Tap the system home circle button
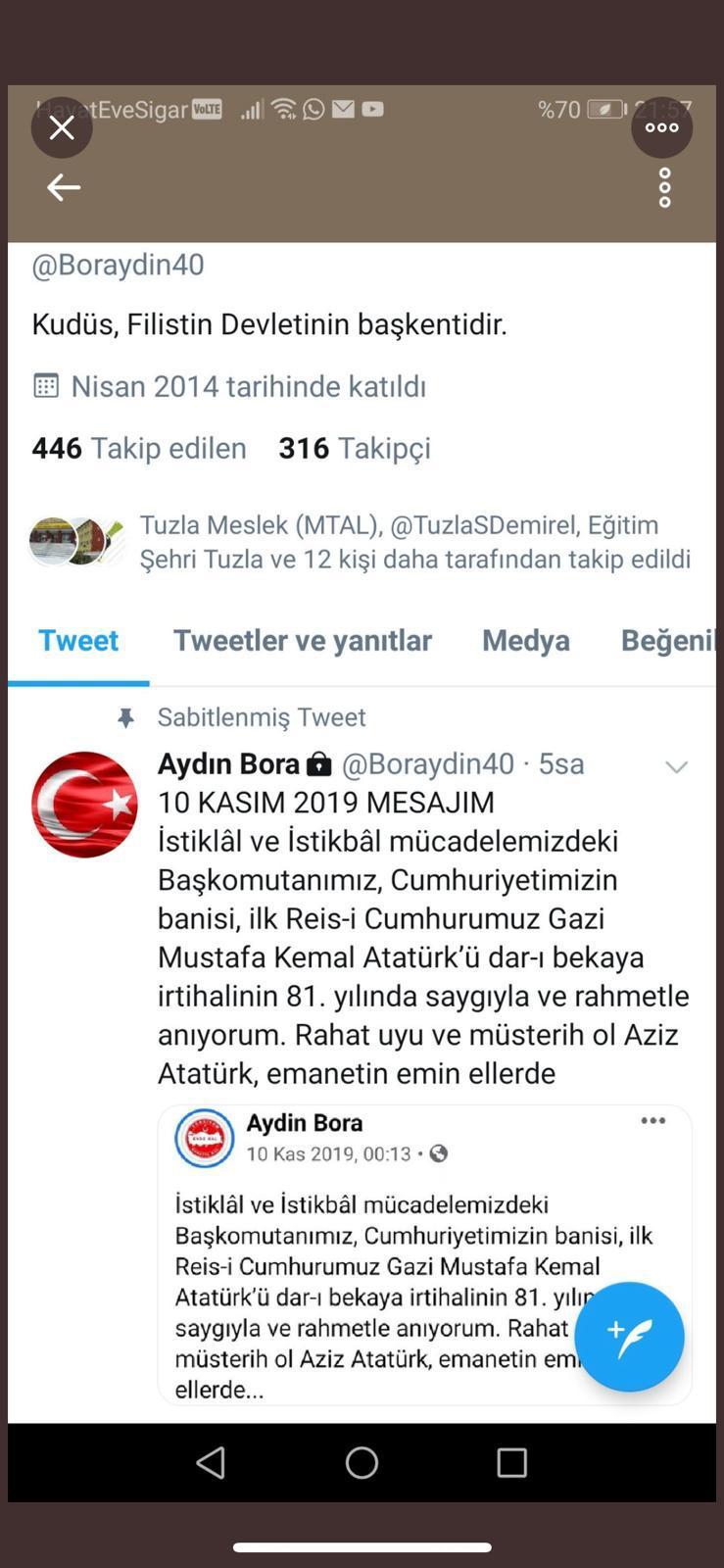This screenshot has width=724, height=1568. click(362, 1462)
